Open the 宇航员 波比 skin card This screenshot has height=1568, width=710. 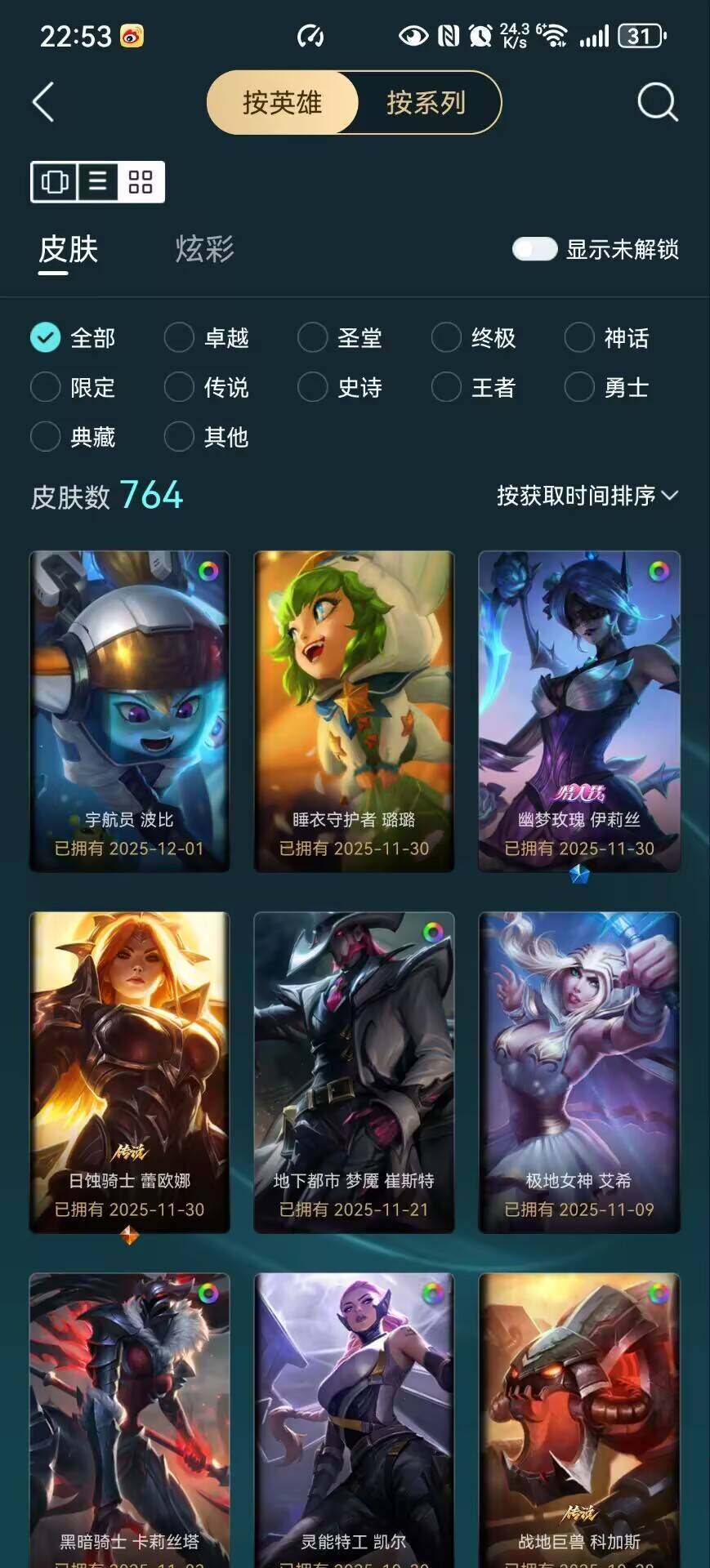(x=129, y=710)
